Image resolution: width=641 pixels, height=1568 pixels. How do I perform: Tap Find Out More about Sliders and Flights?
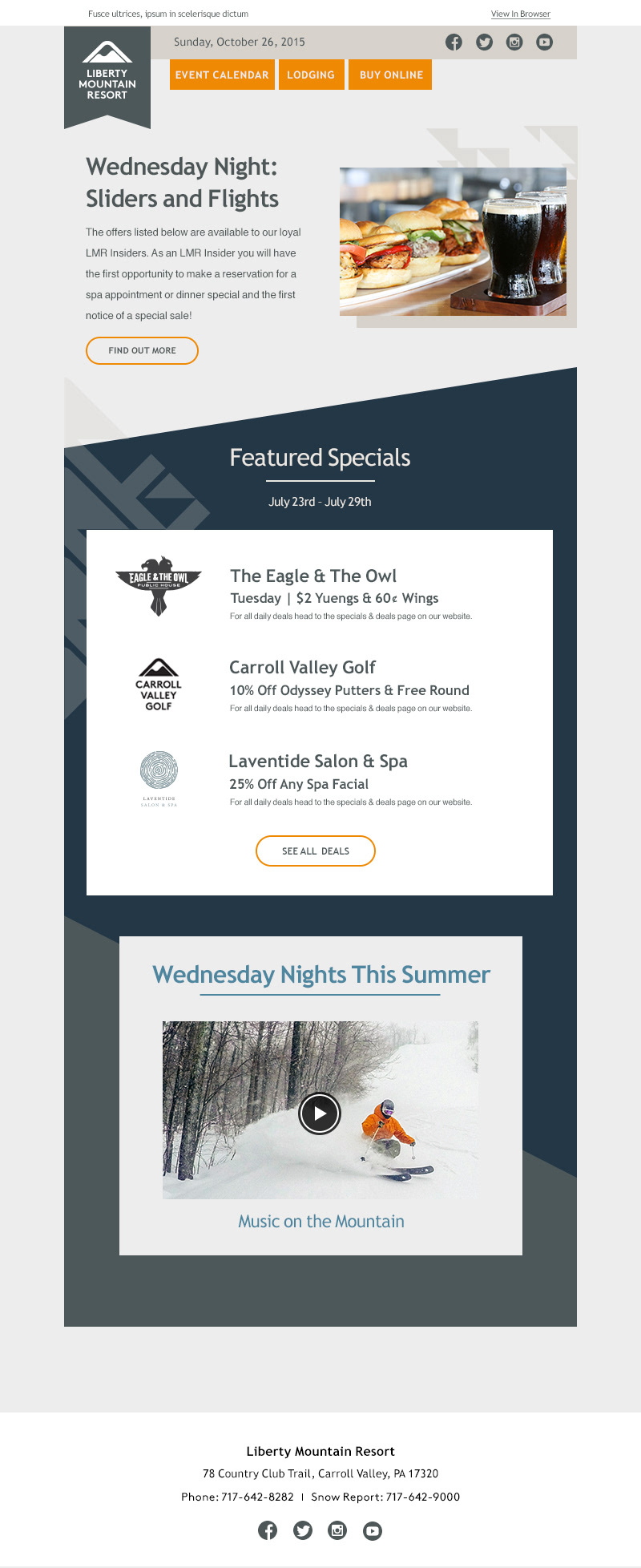coord(142,350)
